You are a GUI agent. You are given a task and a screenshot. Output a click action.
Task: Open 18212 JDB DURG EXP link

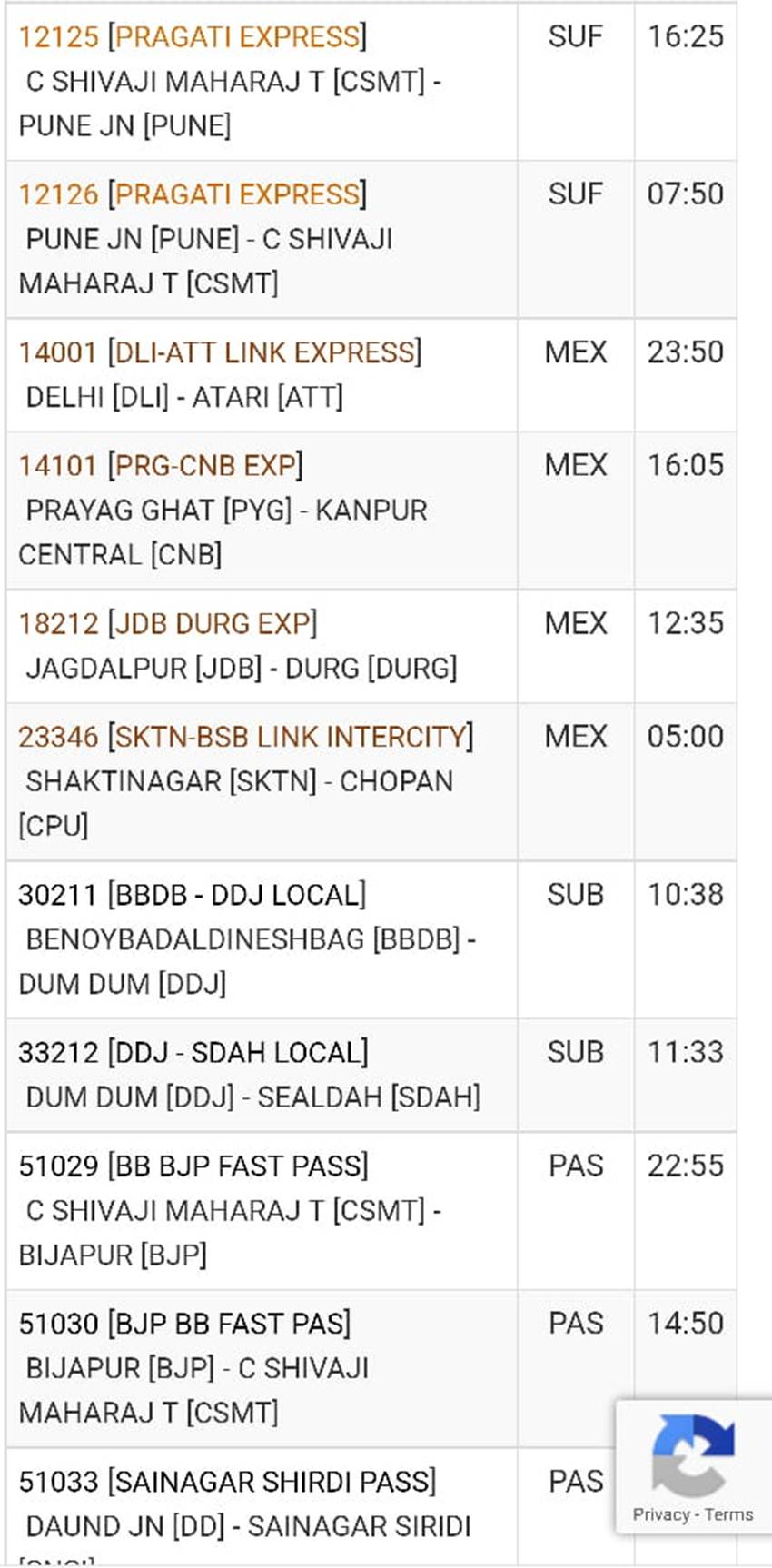coord(168,623)
